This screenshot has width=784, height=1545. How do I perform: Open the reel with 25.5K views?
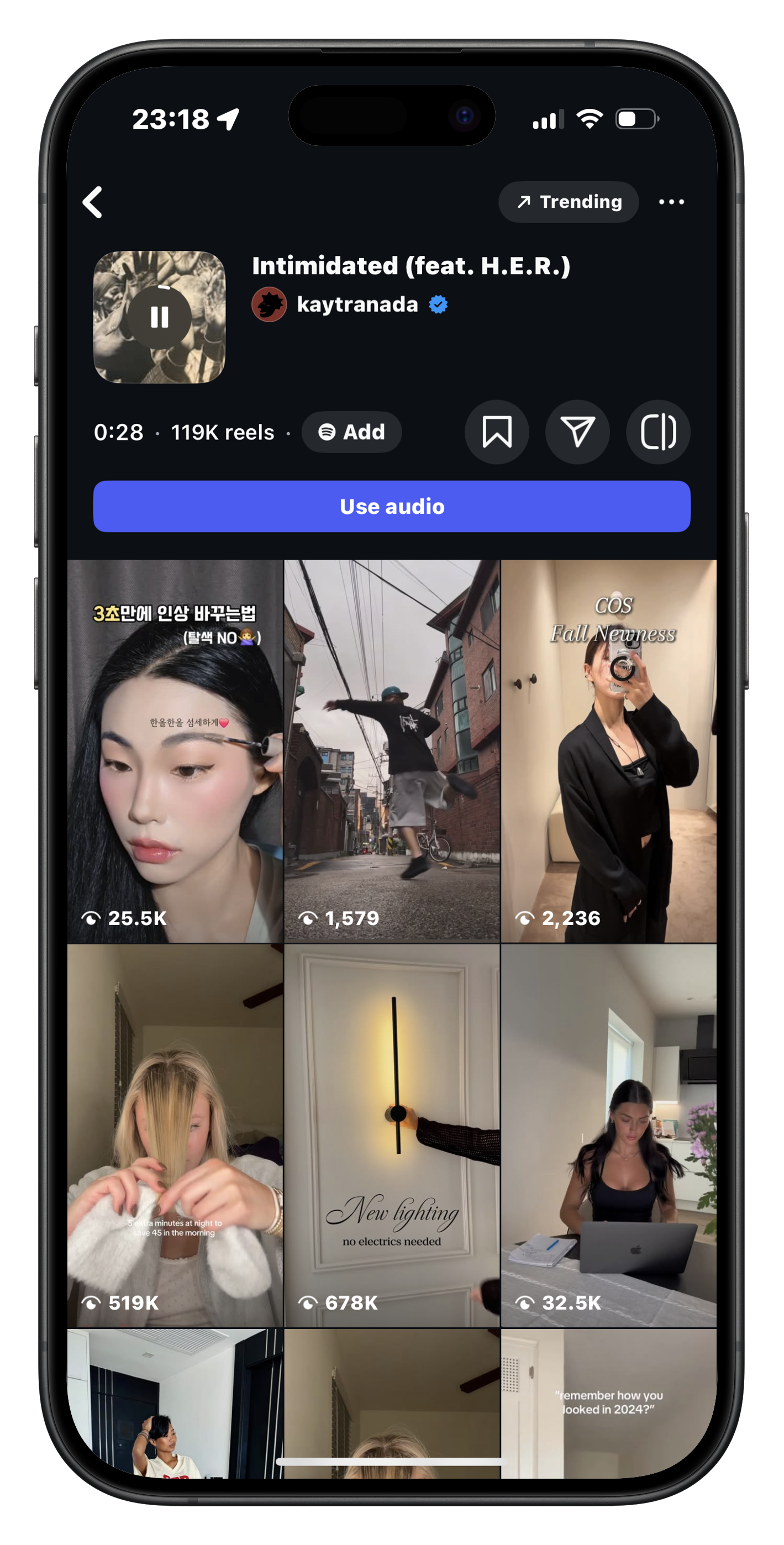pos(175,750)
